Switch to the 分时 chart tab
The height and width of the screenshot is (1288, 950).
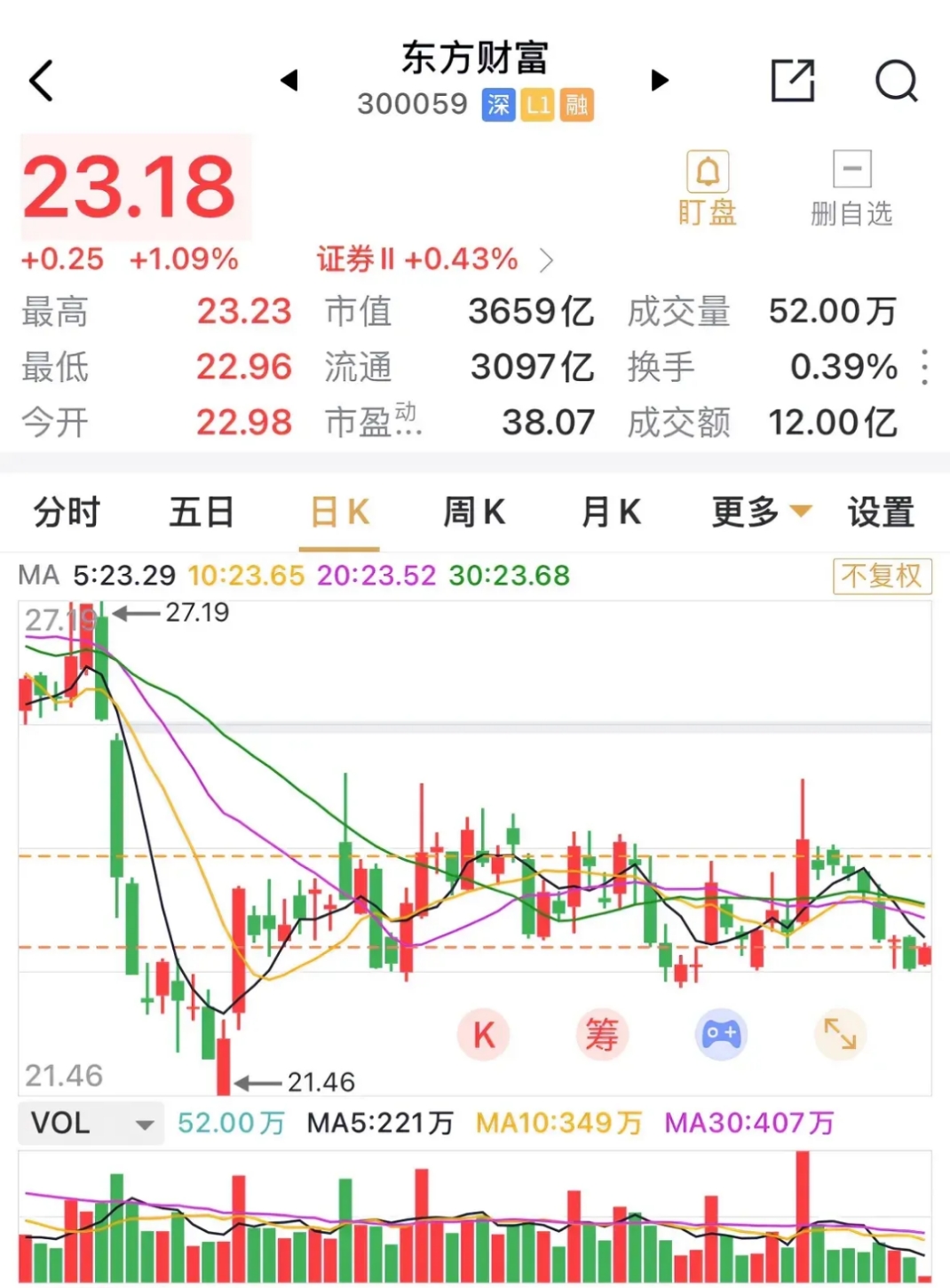[x=67, y=513]
